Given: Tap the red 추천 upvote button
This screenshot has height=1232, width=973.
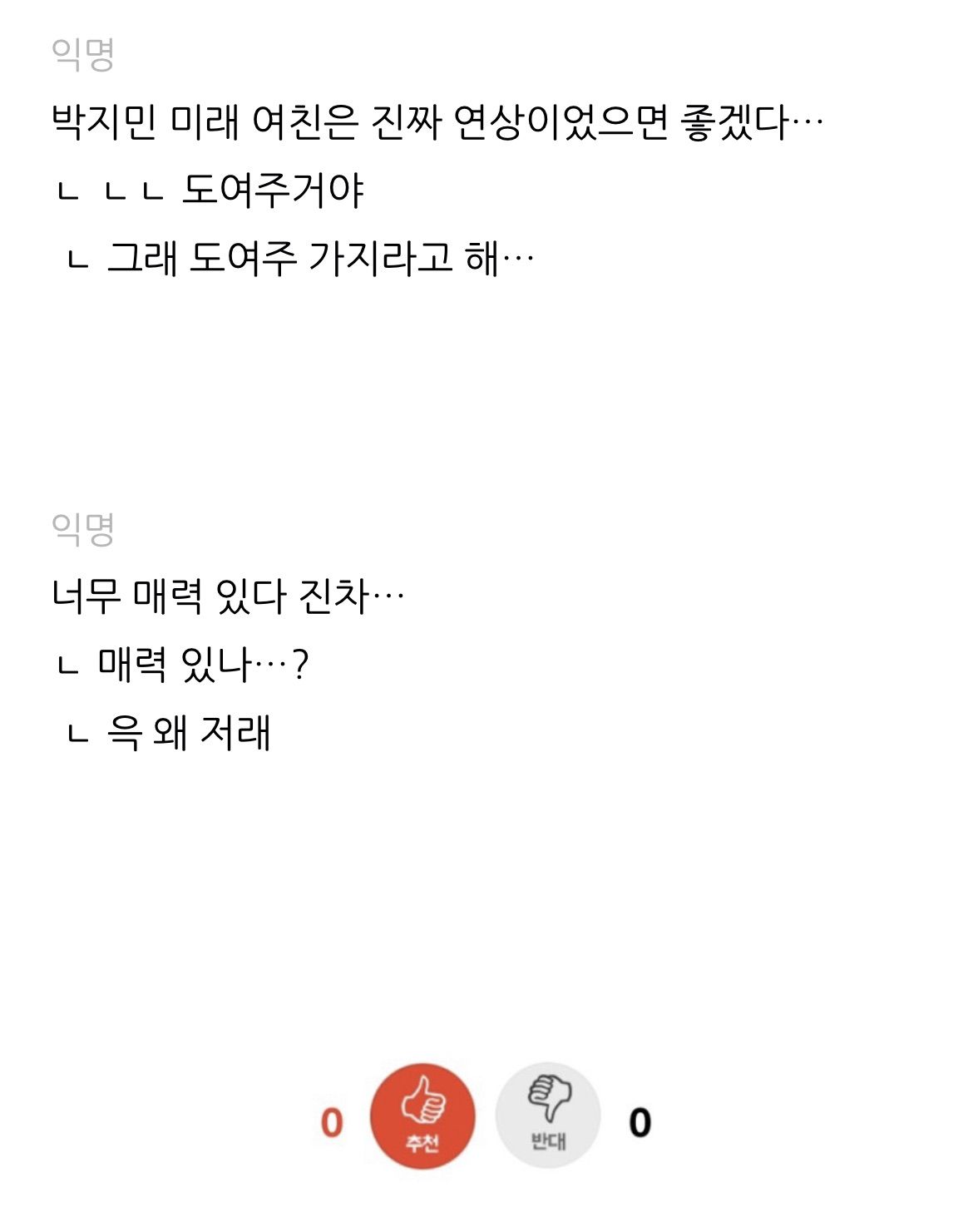Looking at the screenshot, I should (422, 1116).
